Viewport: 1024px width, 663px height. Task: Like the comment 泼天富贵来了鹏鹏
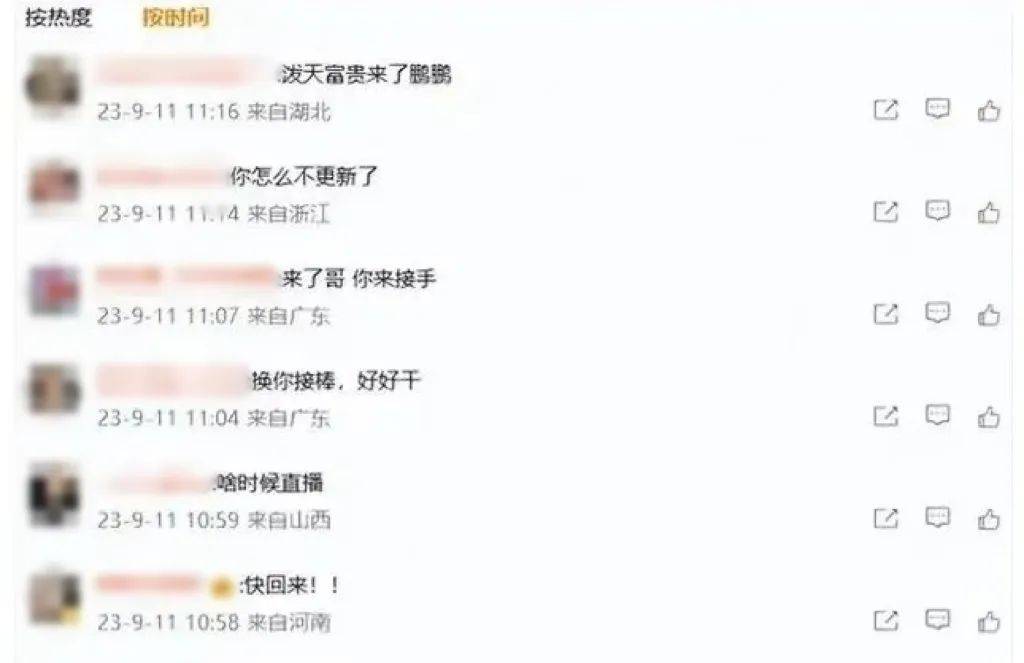(989, 110)
